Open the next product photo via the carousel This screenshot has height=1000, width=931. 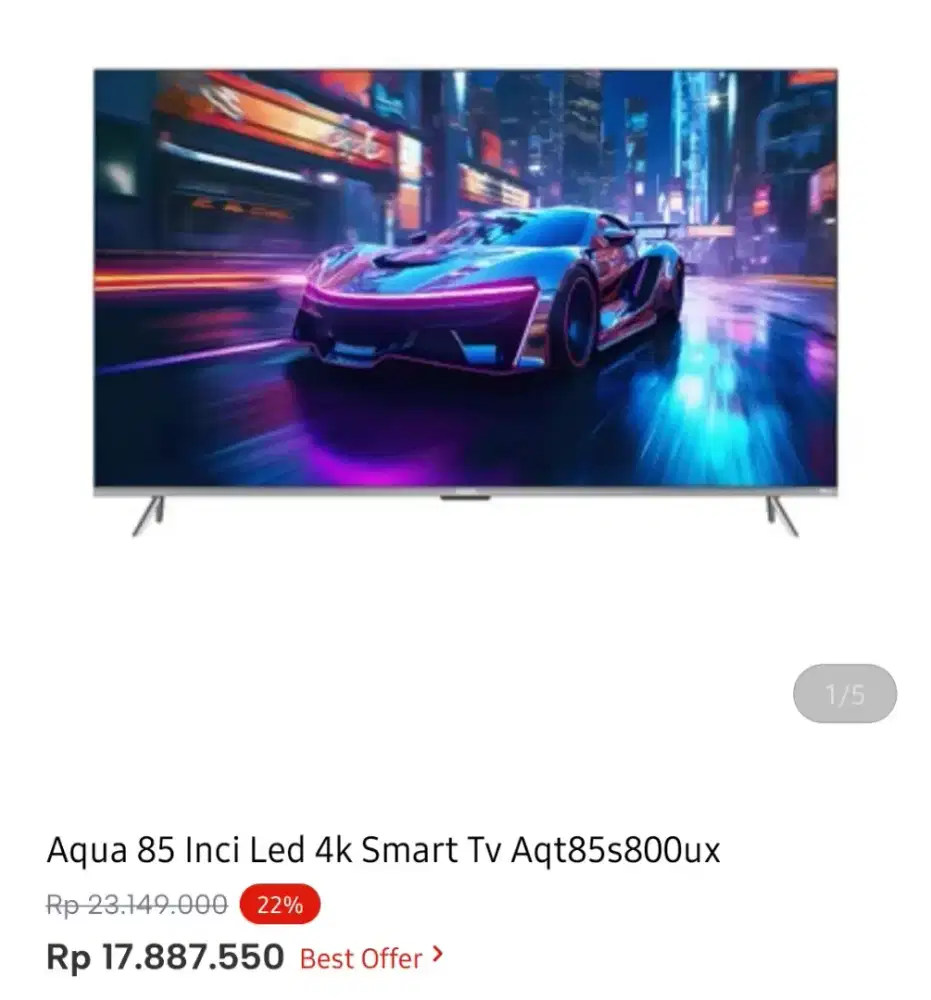click(846, 693)
